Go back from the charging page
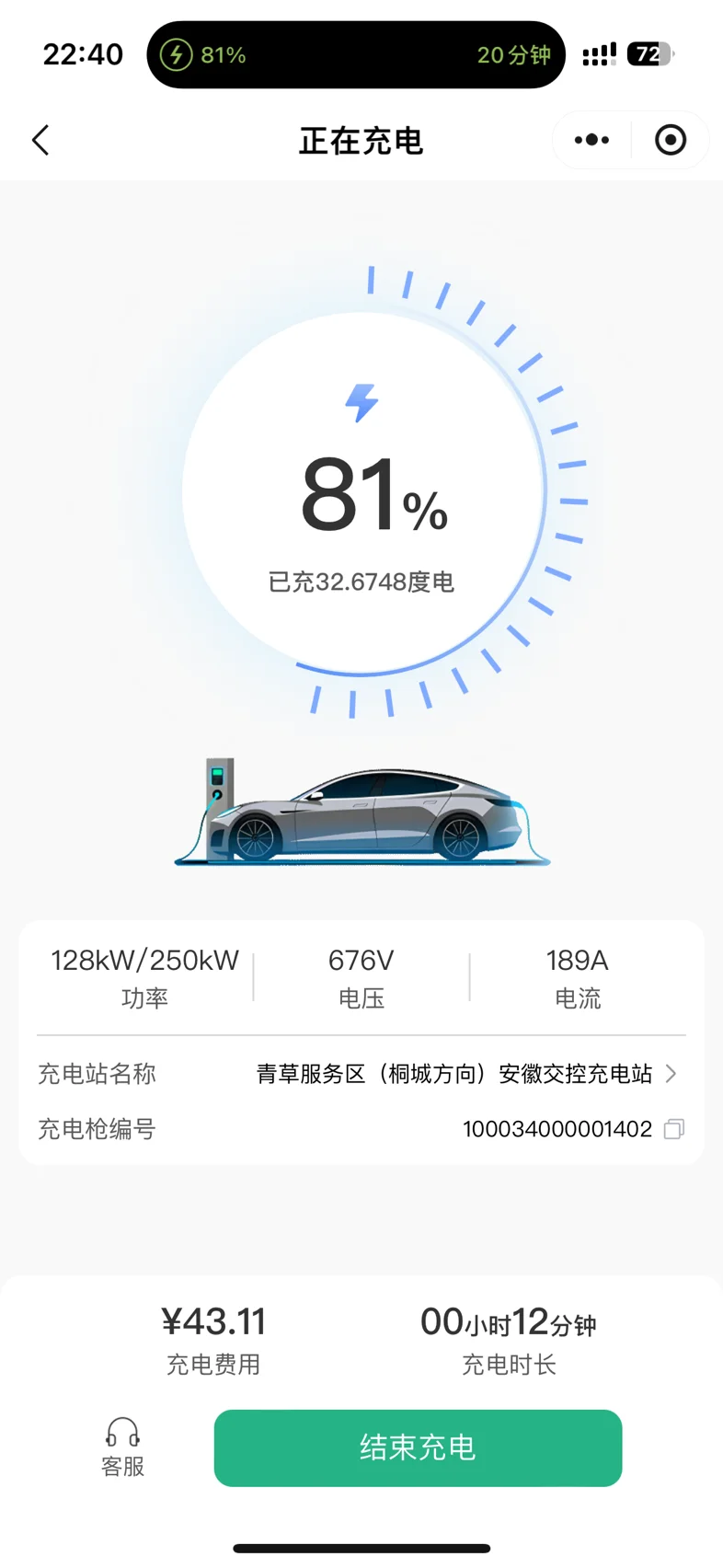This screenshot has width=723, height=1568. click(40, 141)
